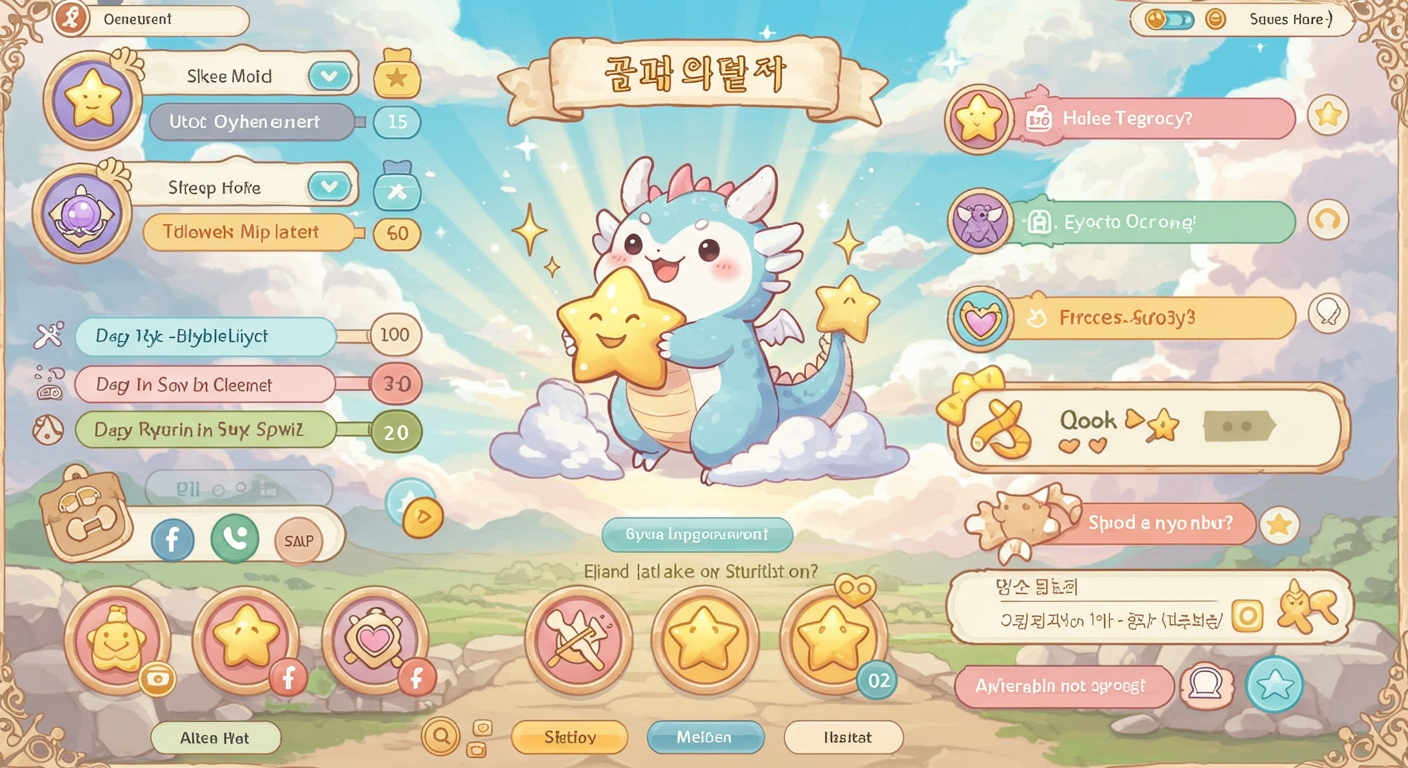The width and height of the screenshot is (1408, 768).
Task: Tap the Spiod e nyonbu? button
Action: click(1160, 523)
